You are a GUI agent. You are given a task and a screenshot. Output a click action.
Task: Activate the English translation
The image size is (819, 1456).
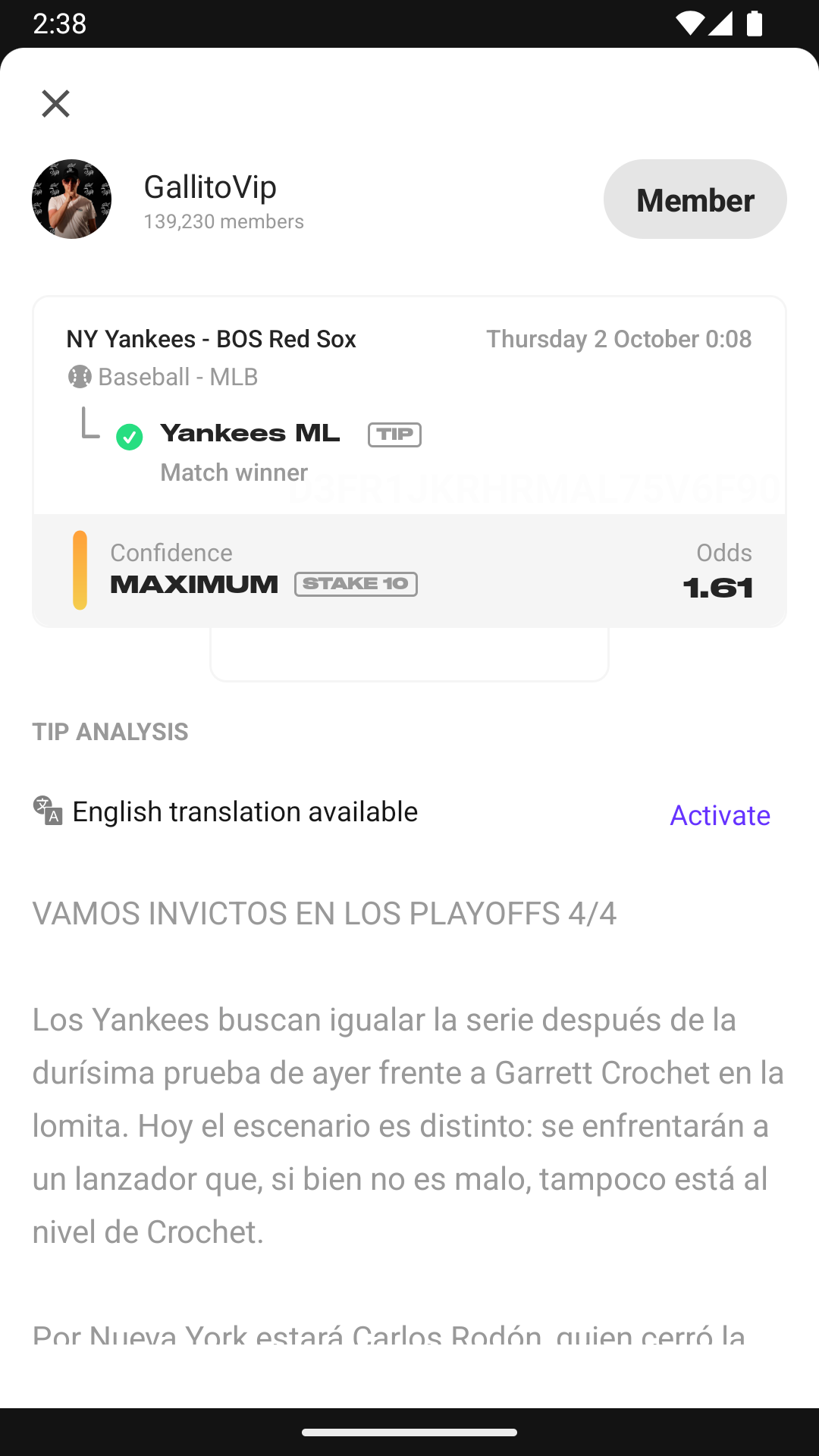pyautogui.click(x=720, y=815)
